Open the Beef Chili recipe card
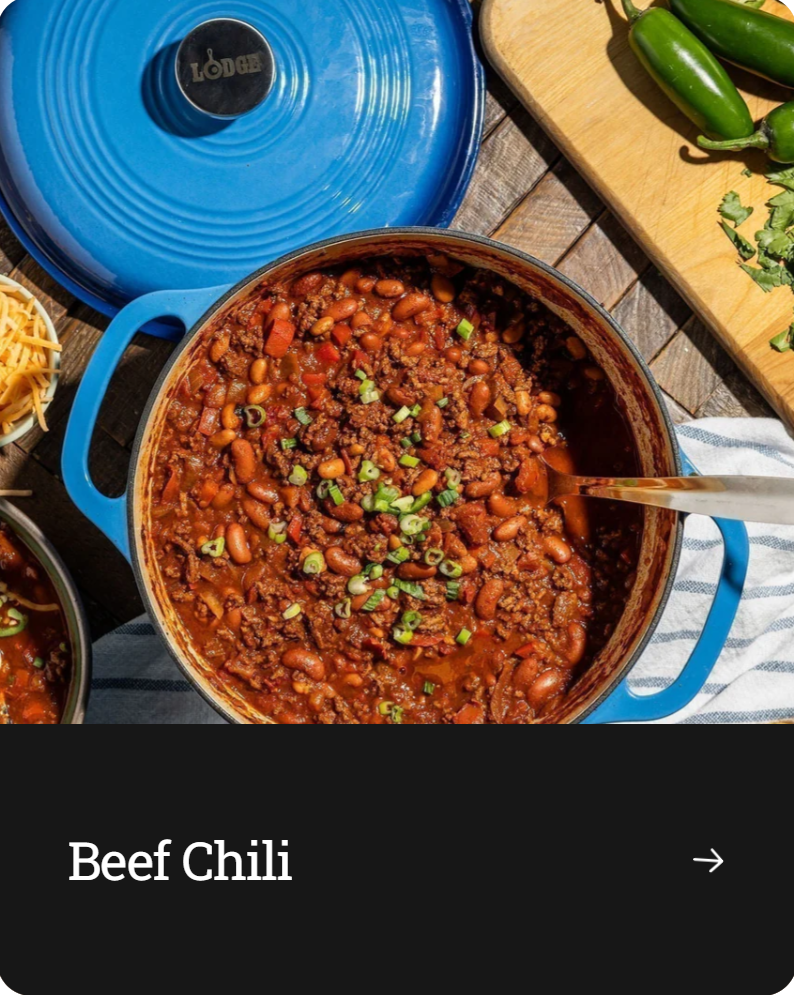This screenshot has width=794, height=995. 180,861
